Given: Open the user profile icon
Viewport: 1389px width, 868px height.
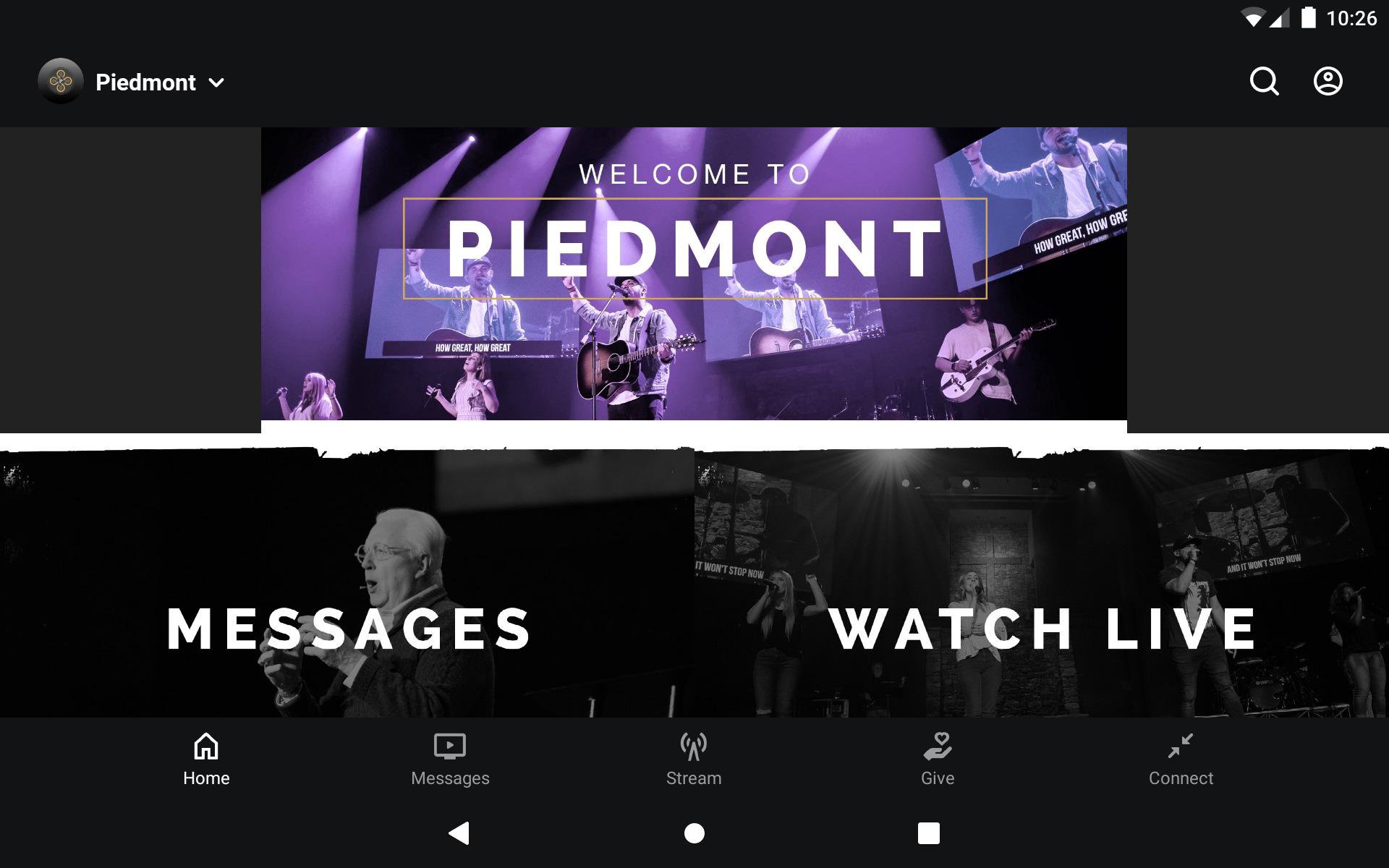Looking at the screenshot, I should [1328, 82].
